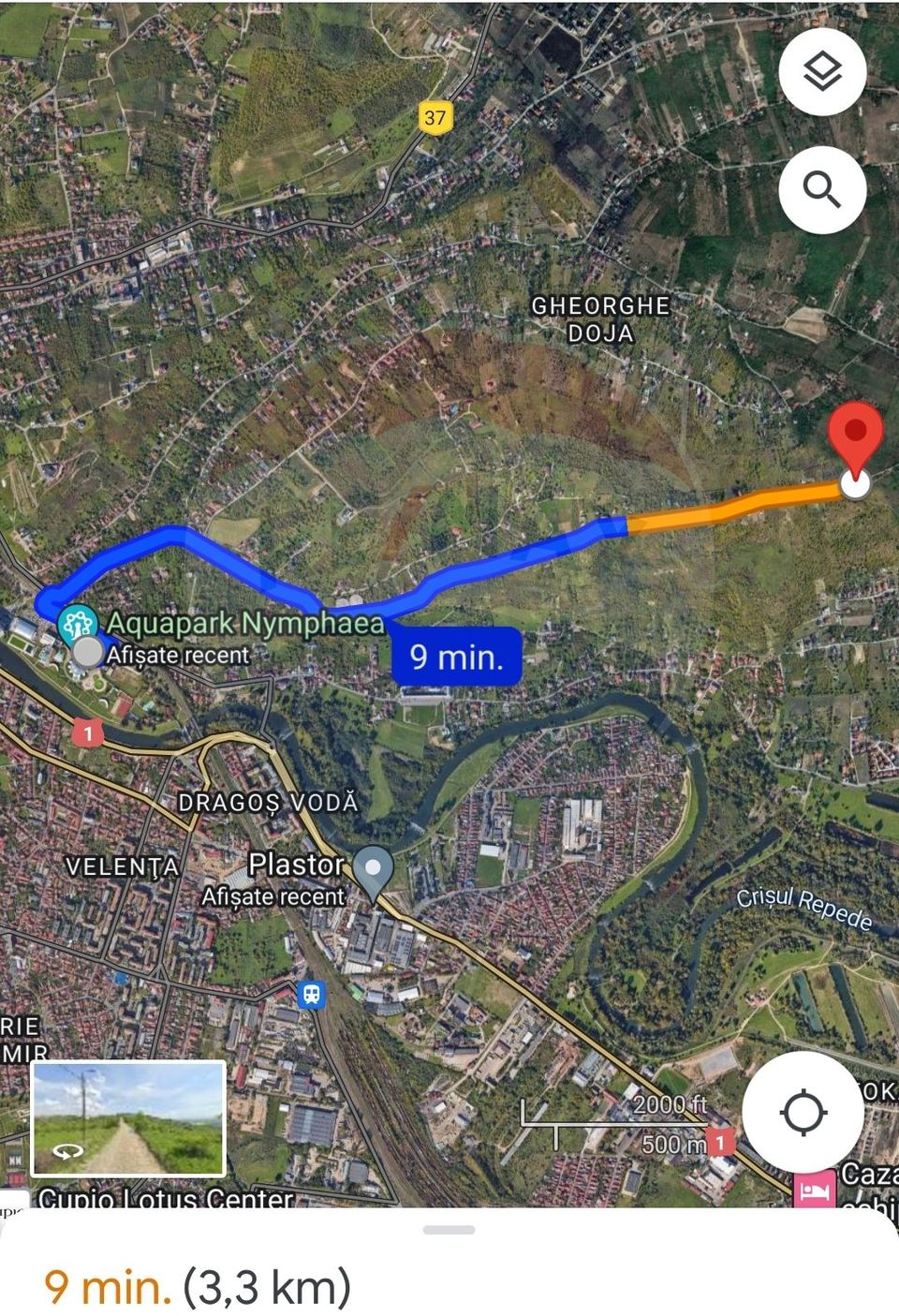Open the map layers switcher

[x=822, y=72]
